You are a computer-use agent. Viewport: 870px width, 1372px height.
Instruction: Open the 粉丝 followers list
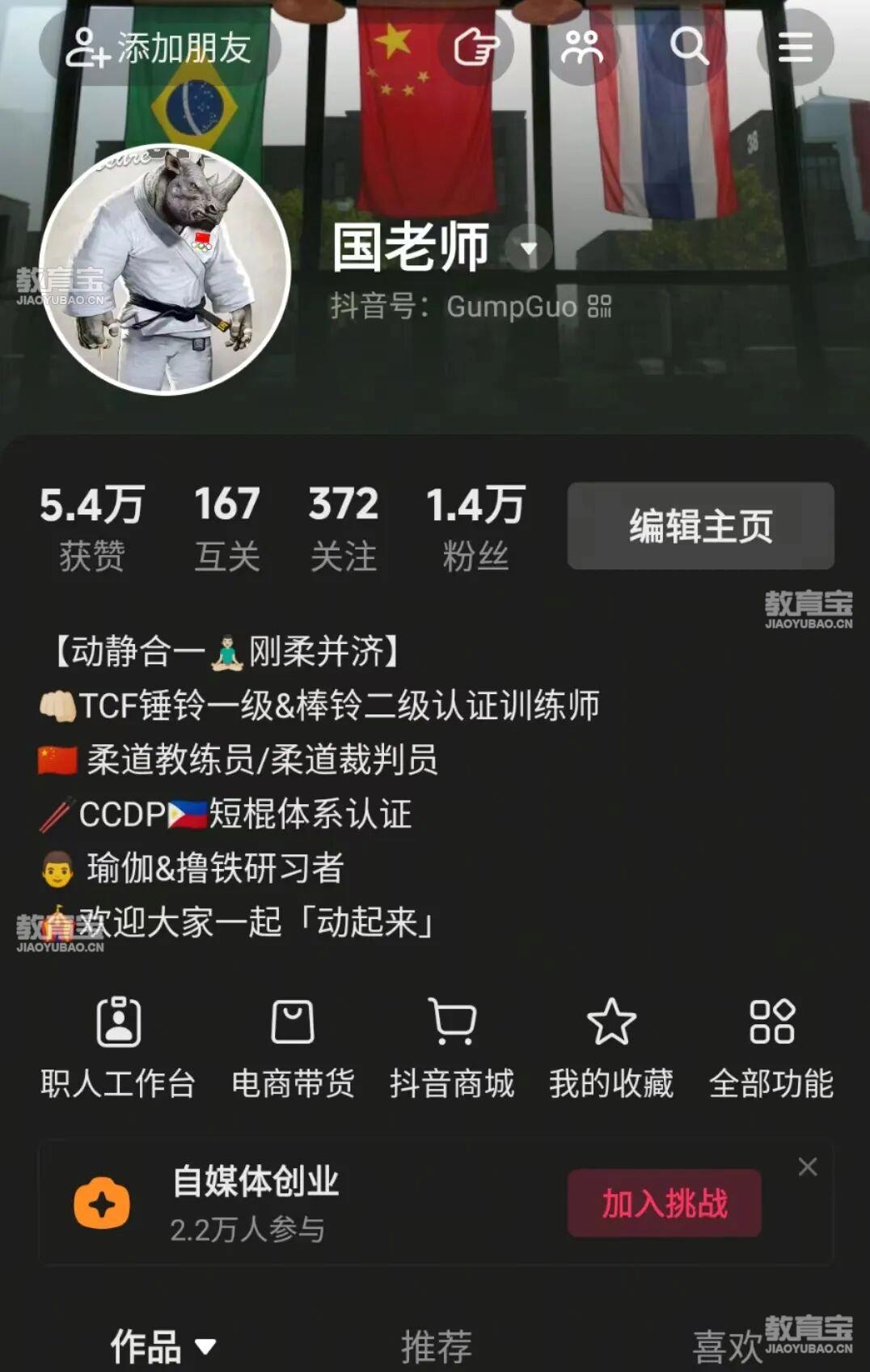(x=475, y=527)
